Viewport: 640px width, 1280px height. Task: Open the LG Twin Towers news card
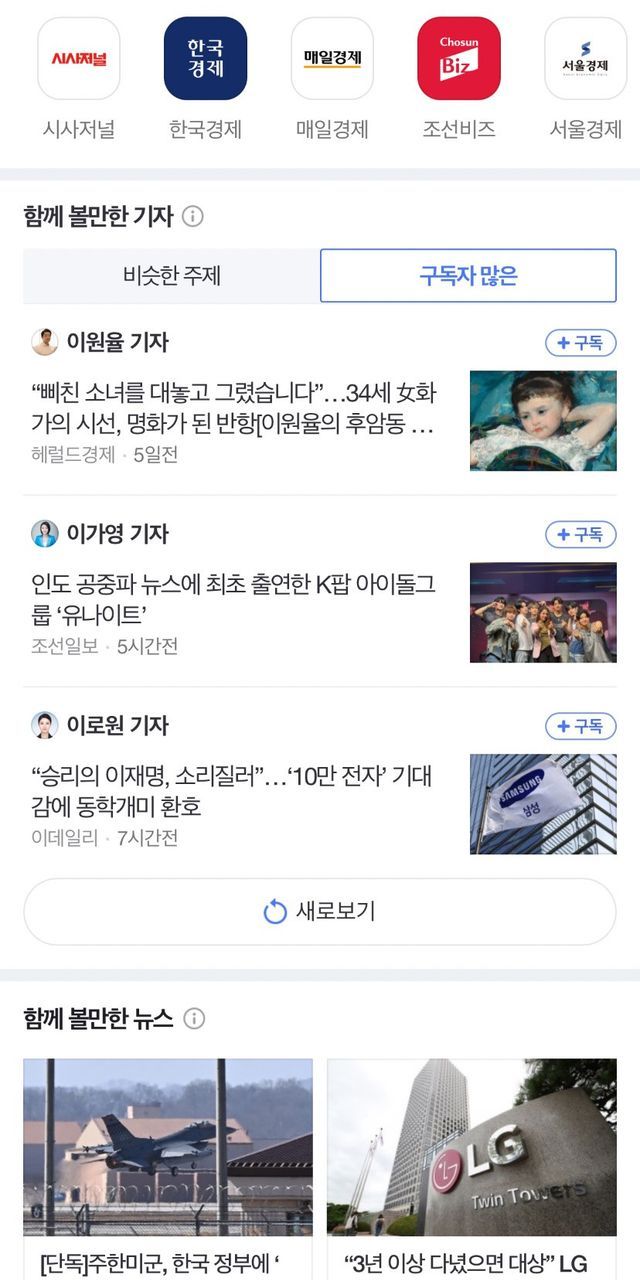pos(472,1166)
